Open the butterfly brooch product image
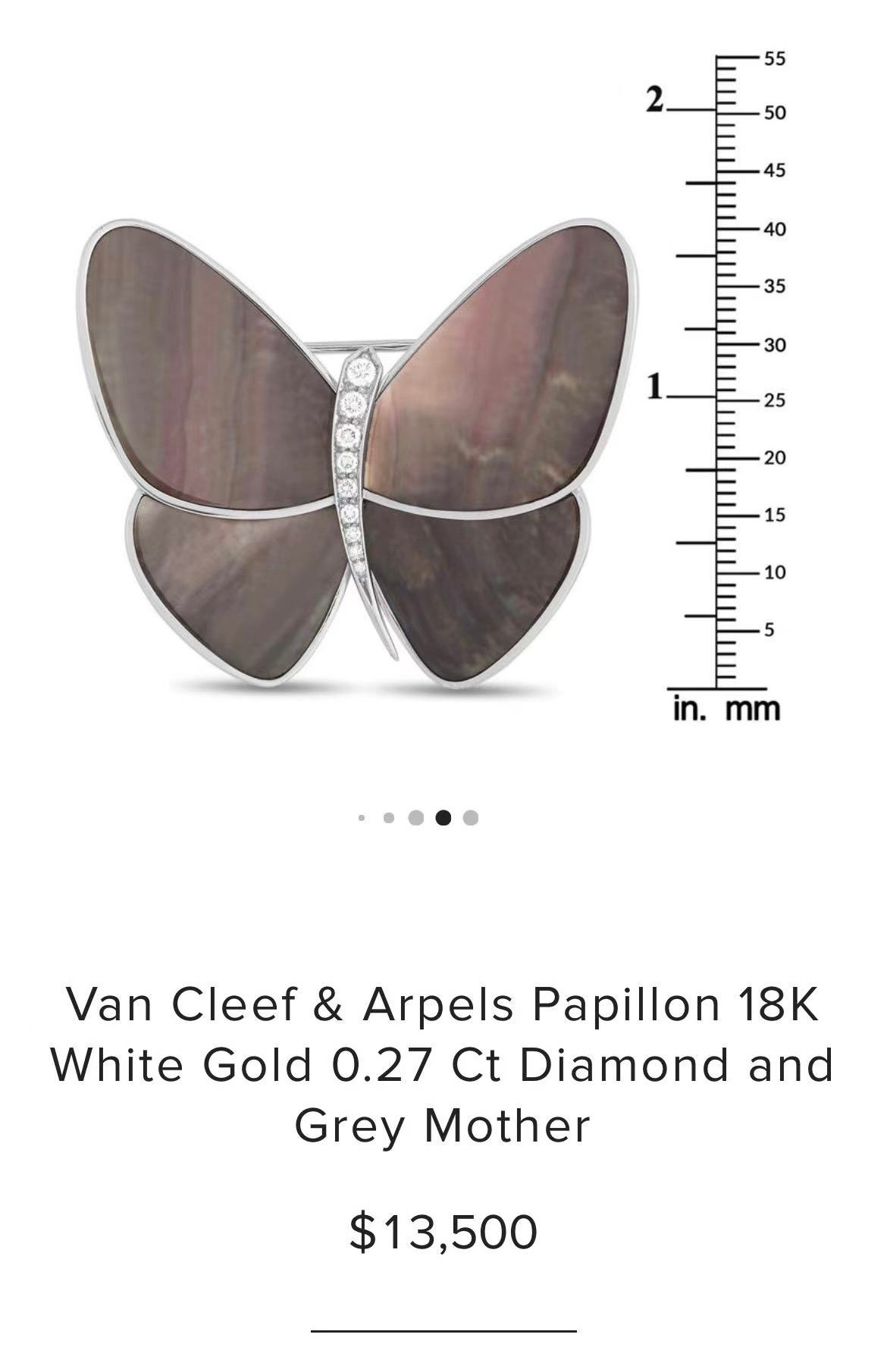 point(356,455)
